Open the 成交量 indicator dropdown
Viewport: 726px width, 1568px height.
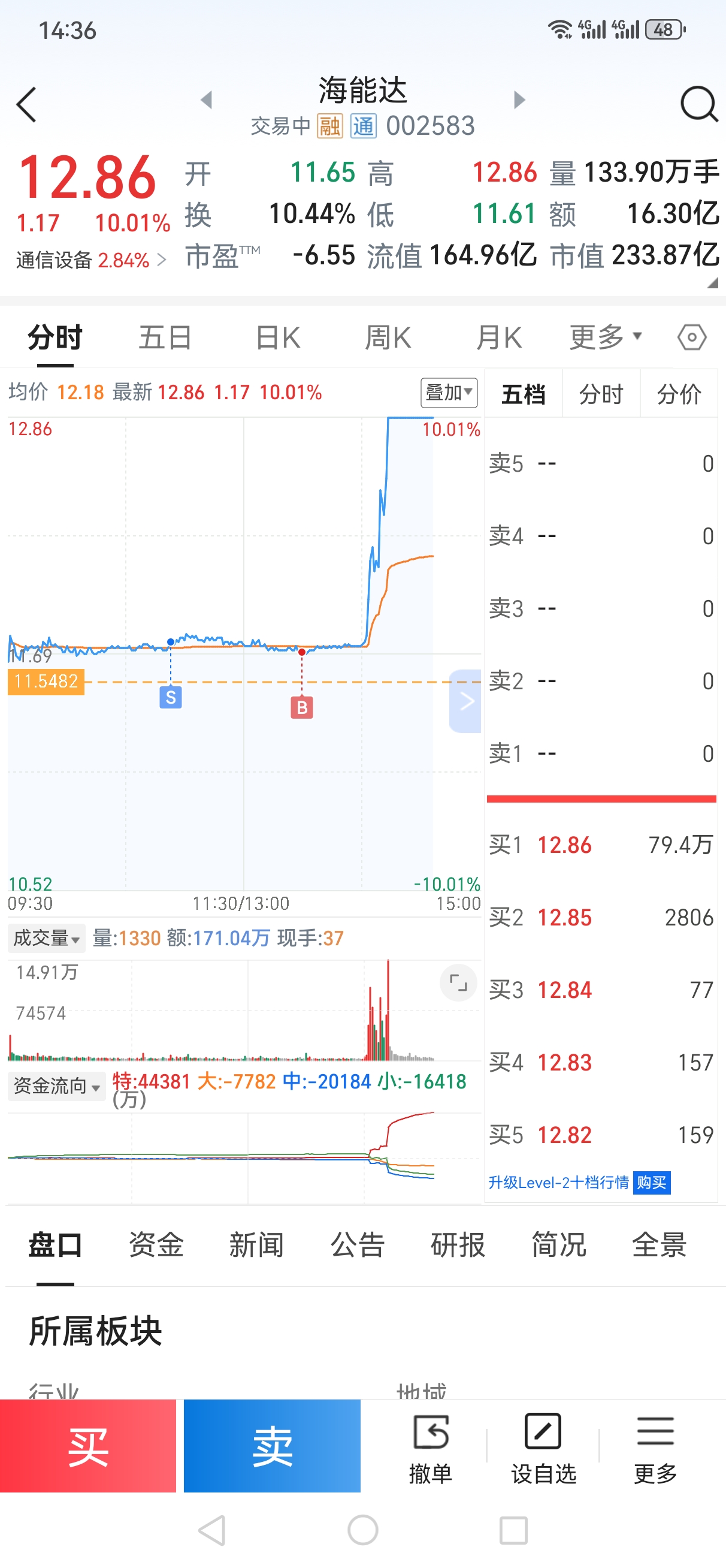(x=46, y=938)
